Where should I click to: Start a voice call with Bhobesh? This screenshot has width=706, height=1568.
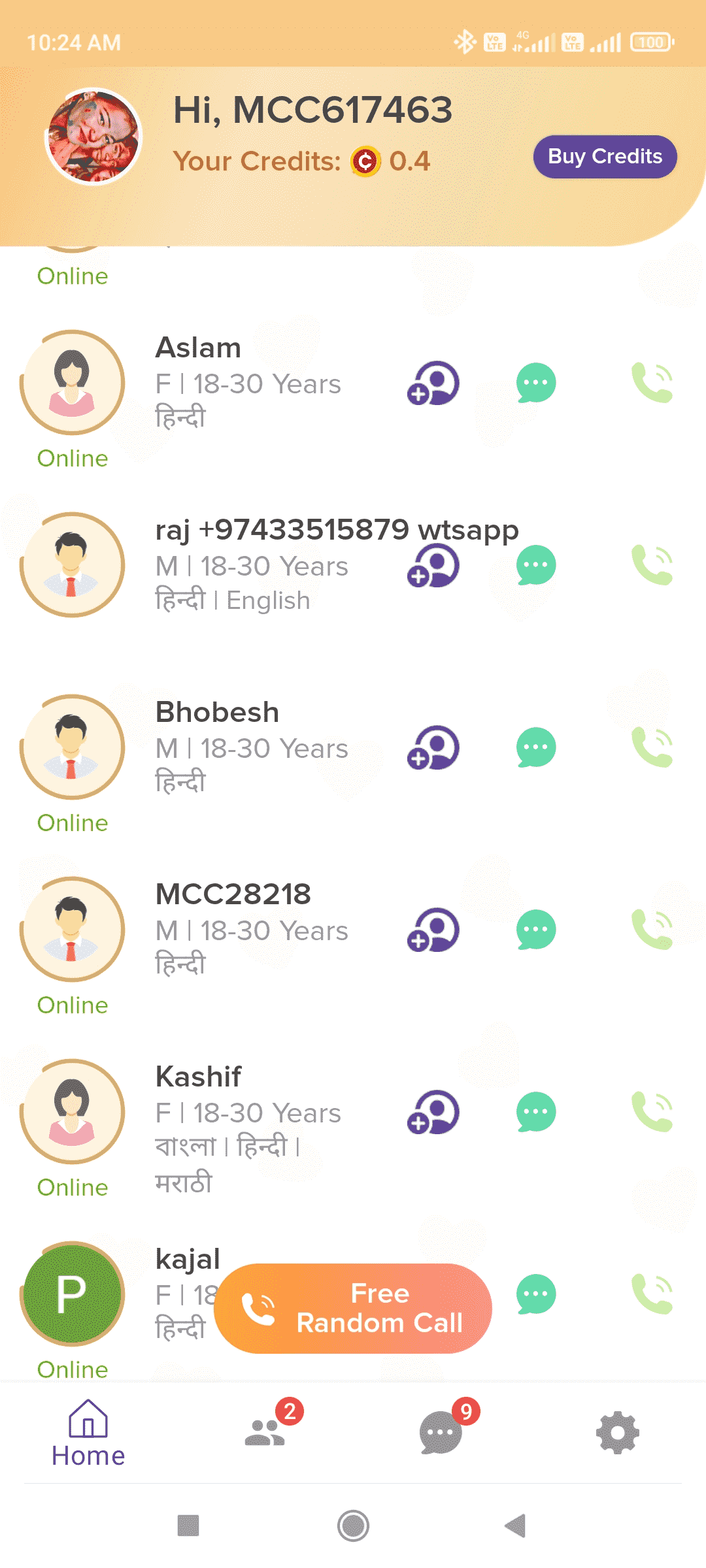[652, 747]
